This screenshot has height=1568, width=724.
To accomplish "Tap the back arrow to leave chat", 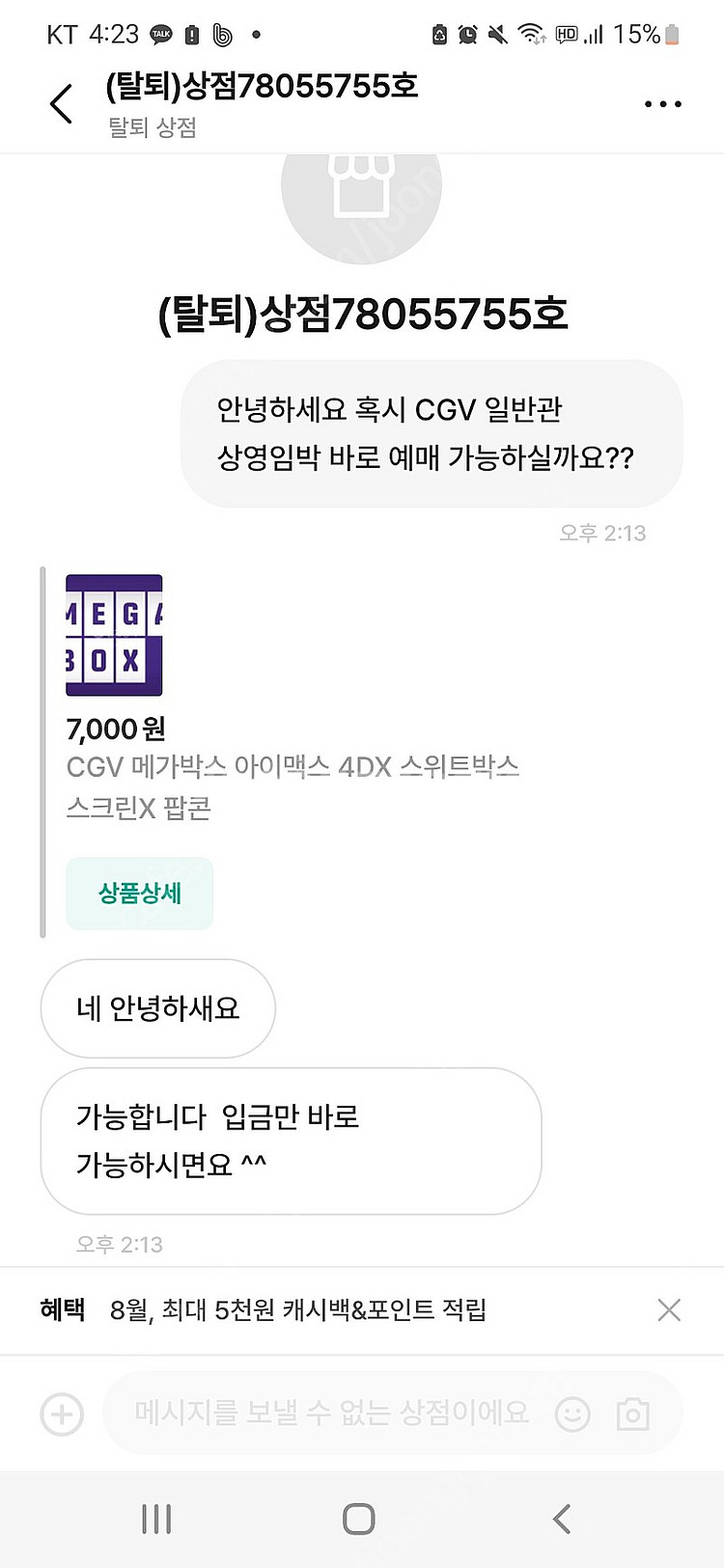I will (x=60, y=103).
